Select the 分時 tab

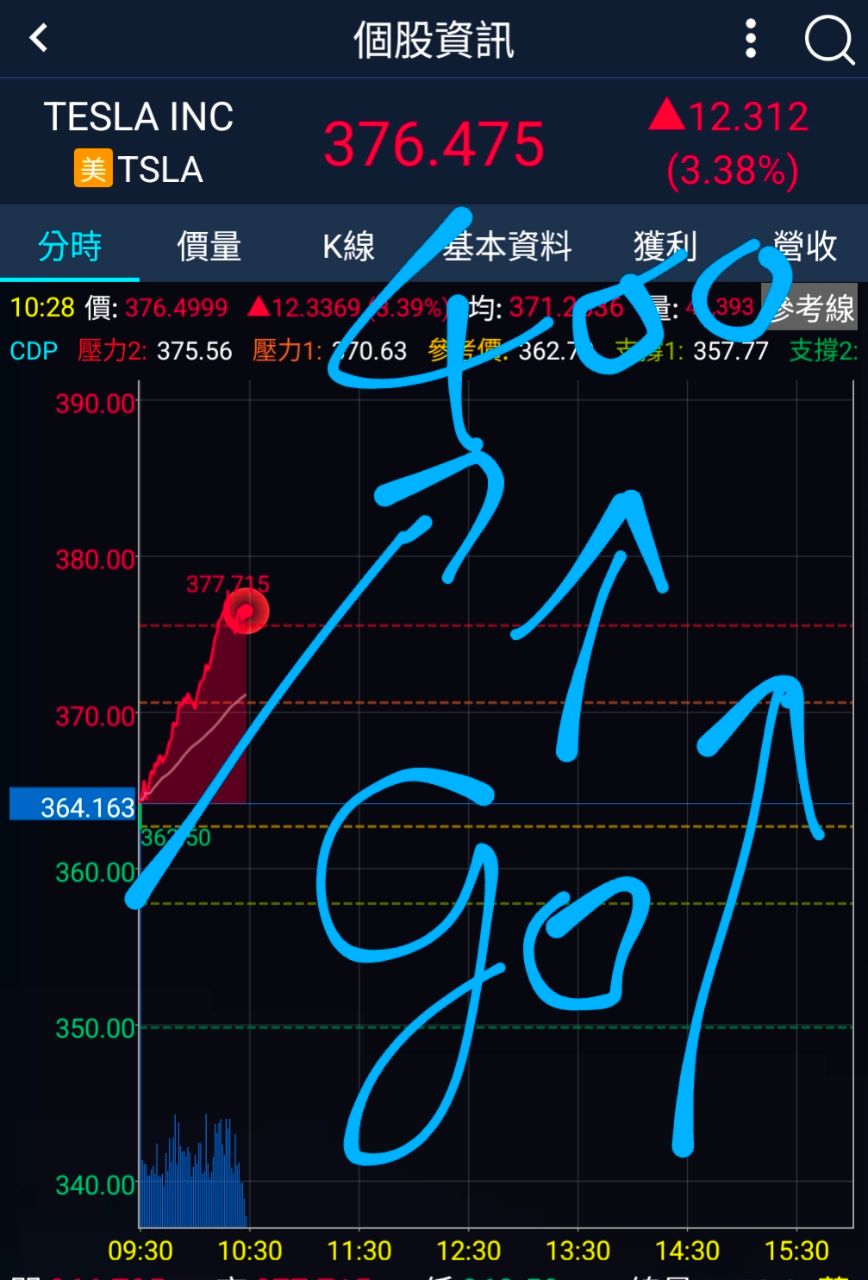click(x=70, y=246)
